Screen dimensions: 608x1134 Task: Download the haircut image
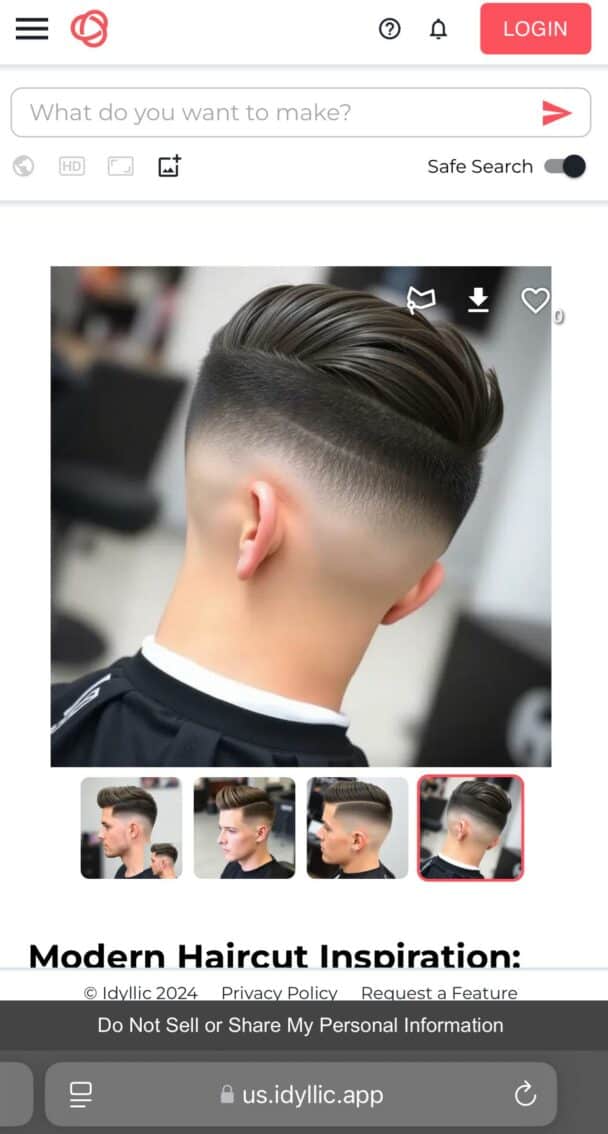[x=479, y=300]
